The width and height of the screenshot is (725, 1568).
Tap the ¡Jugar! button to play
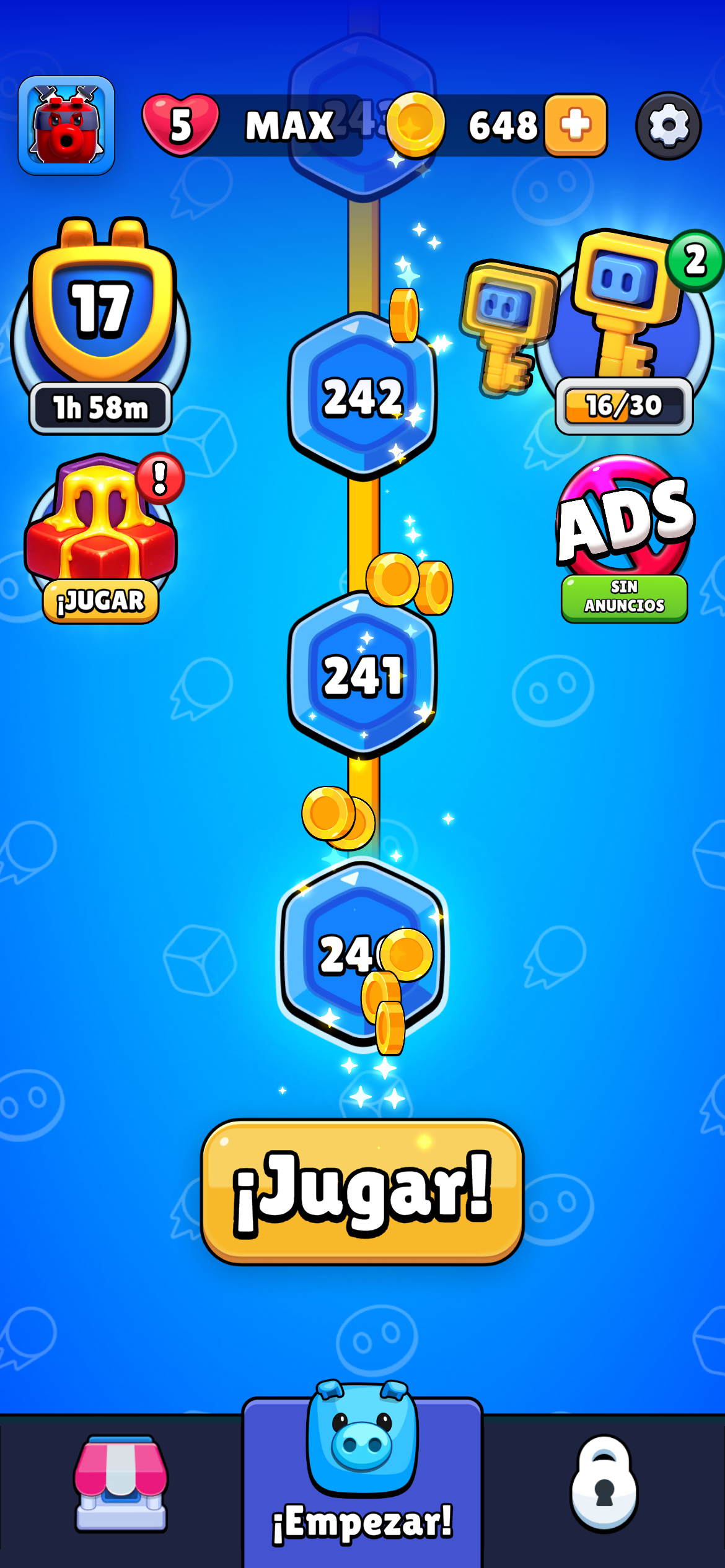click(x=362, y=1192)
